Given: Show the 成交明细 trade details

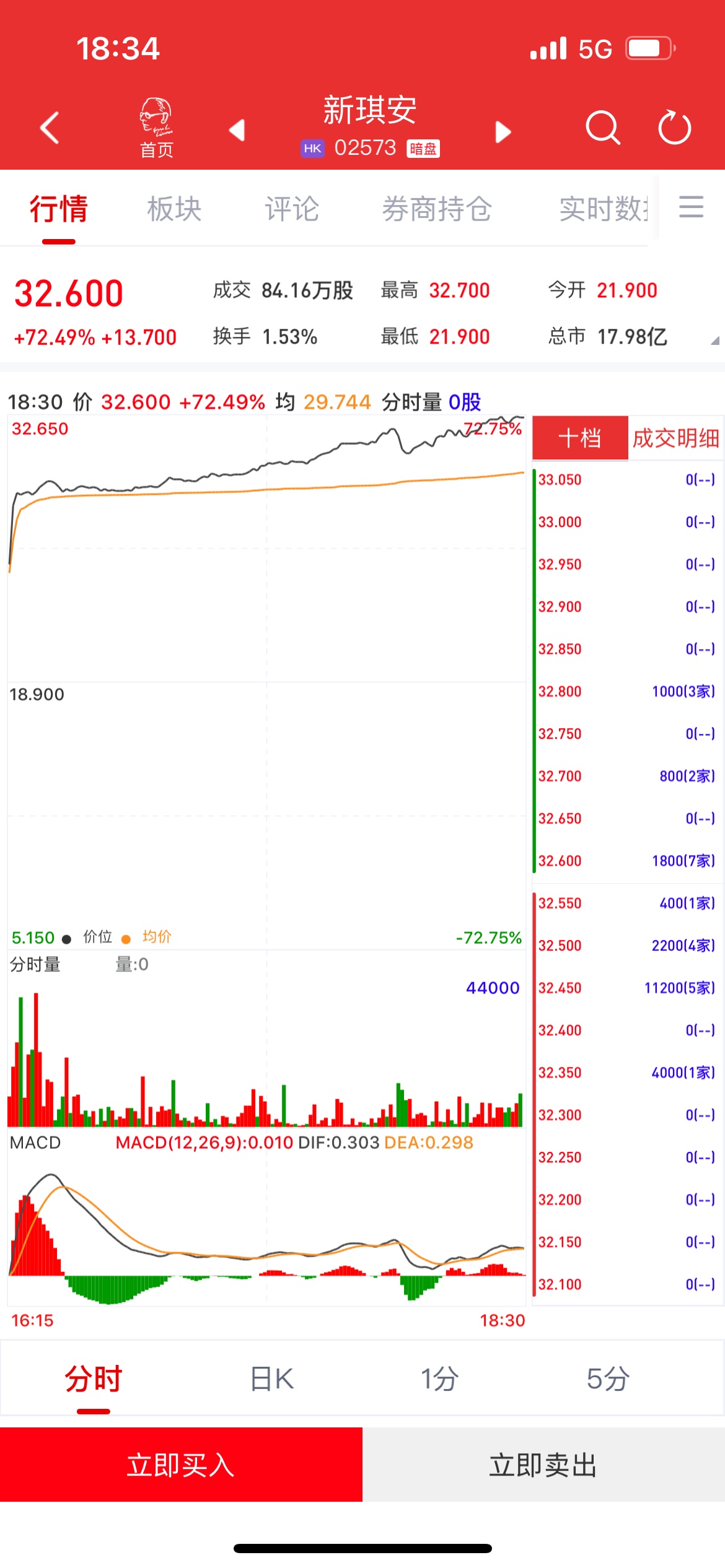Looking at the screenshot, I should pyautogui.click(x=675, y=438).
